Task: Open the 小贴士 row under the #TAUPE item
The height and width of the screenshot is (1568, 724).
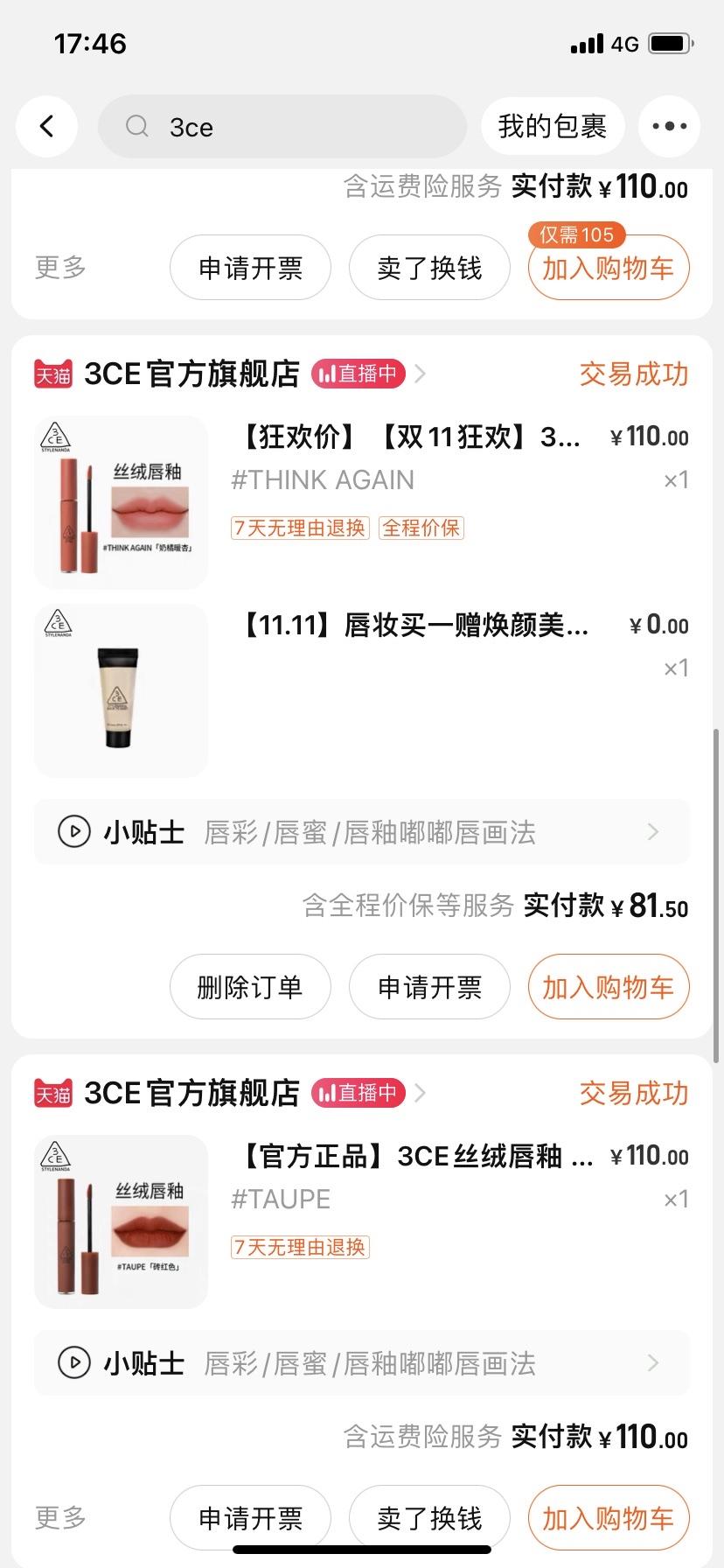Action: [360, 1362]
